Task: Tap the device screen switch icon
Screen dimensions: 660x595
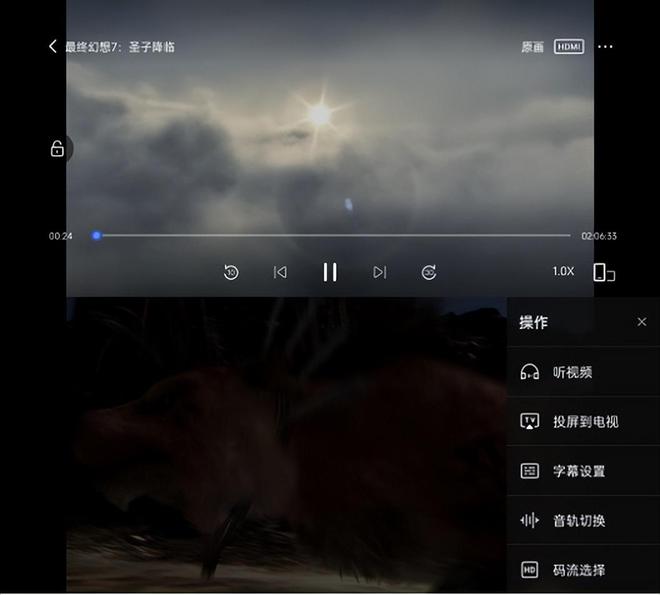Action: (x=604, y=272)
